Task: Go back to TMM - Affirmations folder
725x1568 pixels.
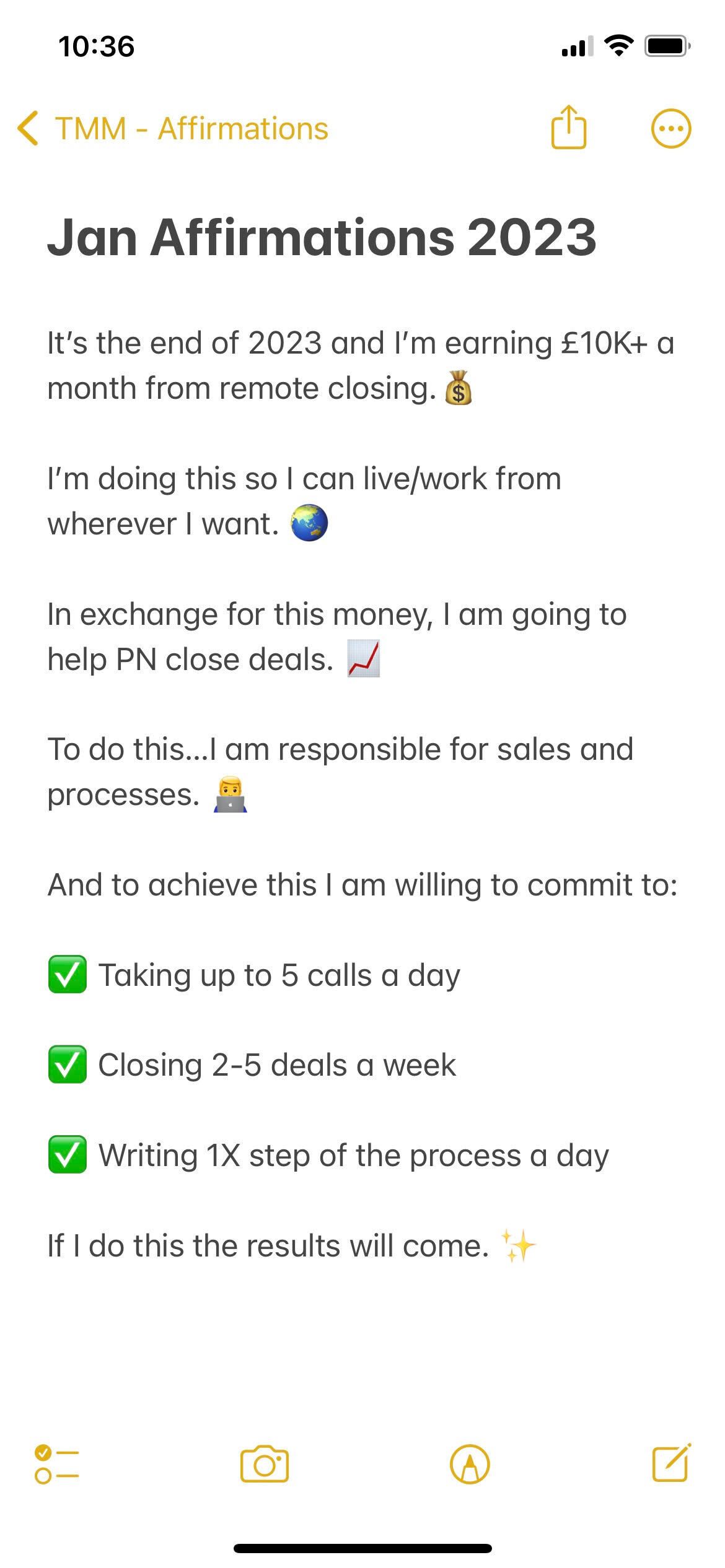Action: click(172, 129)
